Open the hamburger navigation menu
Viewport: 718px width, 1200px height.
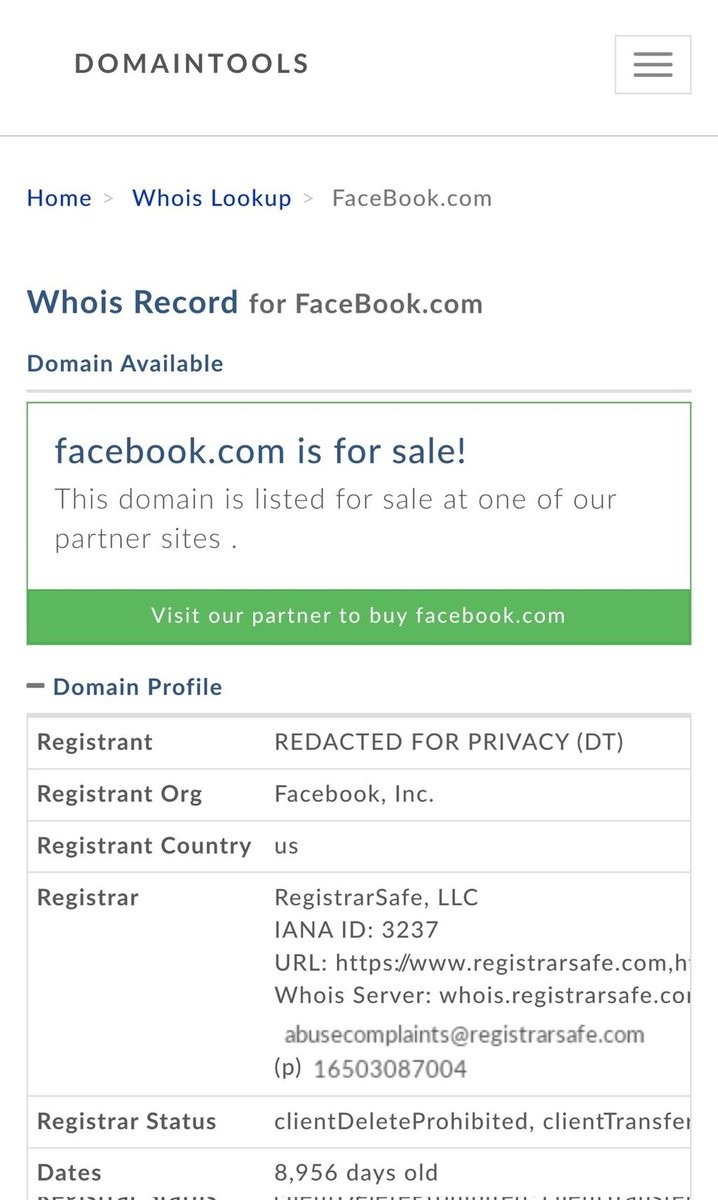click(652, 65)
